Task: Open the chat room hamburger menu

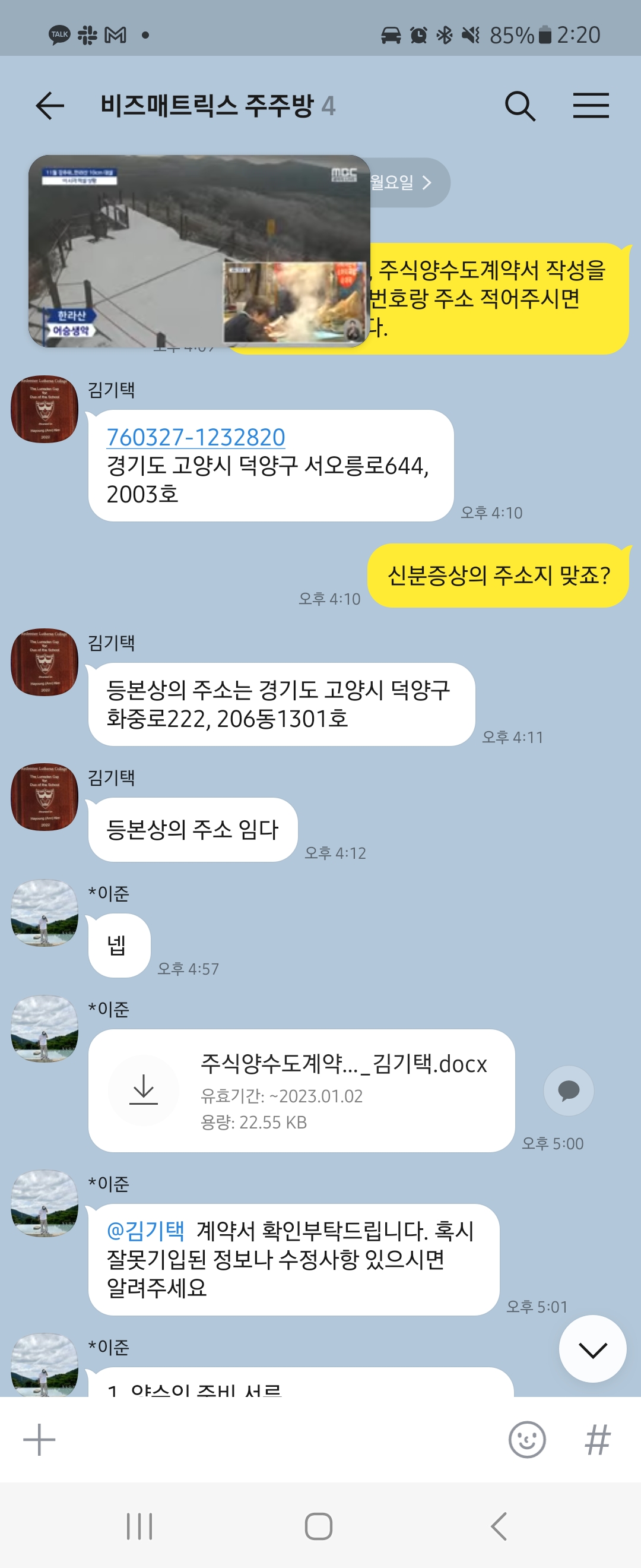Action: (x=591, y=106)
